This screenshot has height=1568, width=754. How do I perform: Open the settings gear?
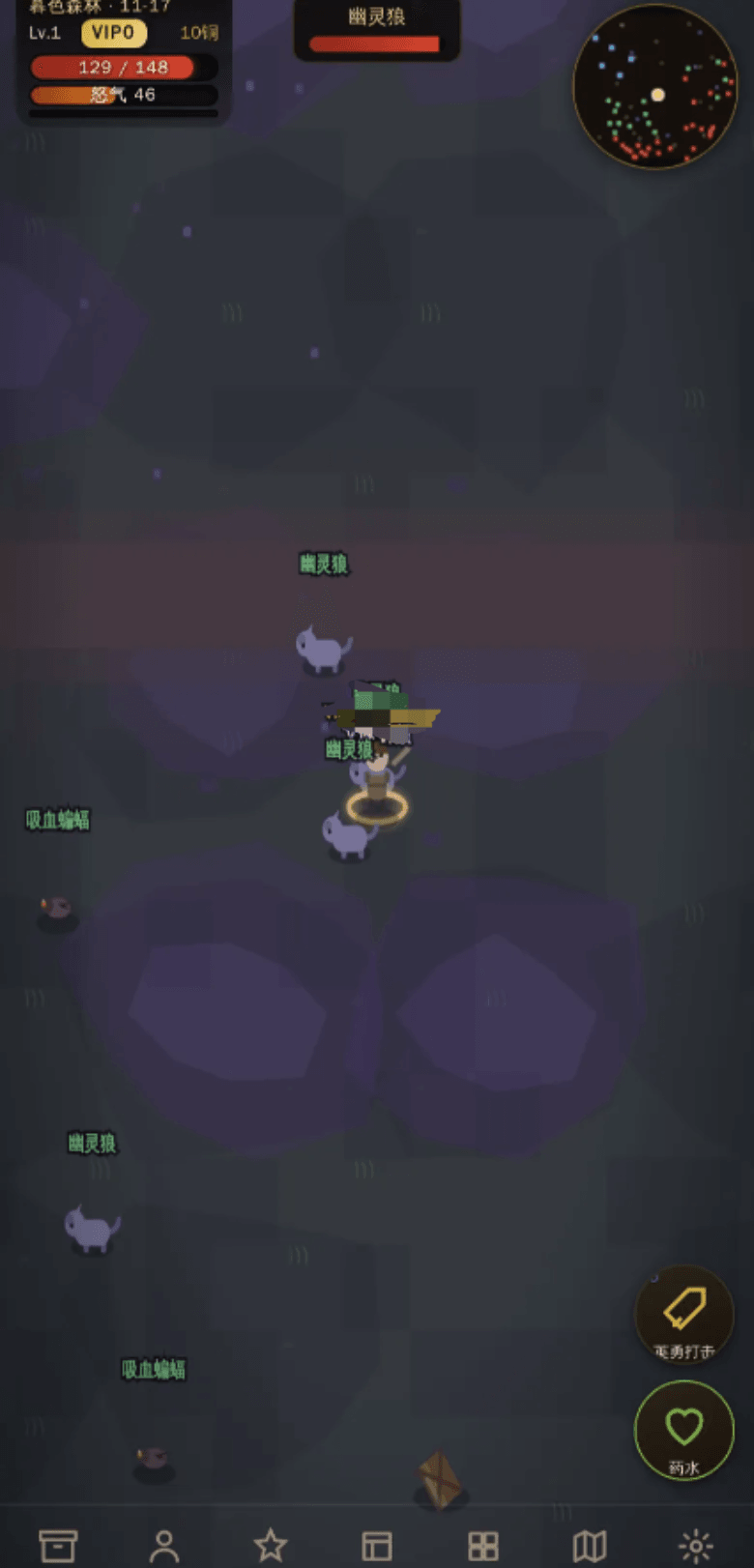coord(696,1546)
